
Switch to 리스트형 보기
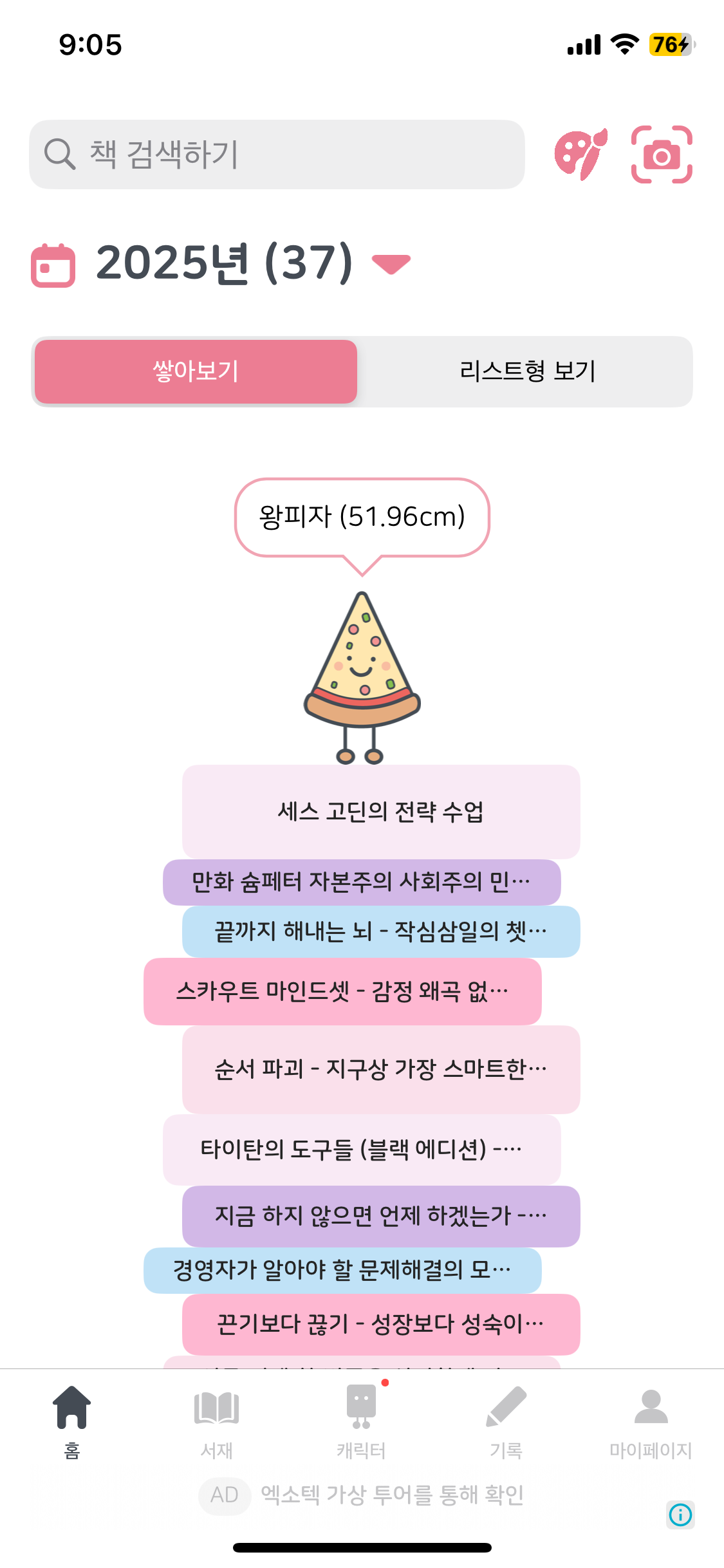(x=527, y=371)
